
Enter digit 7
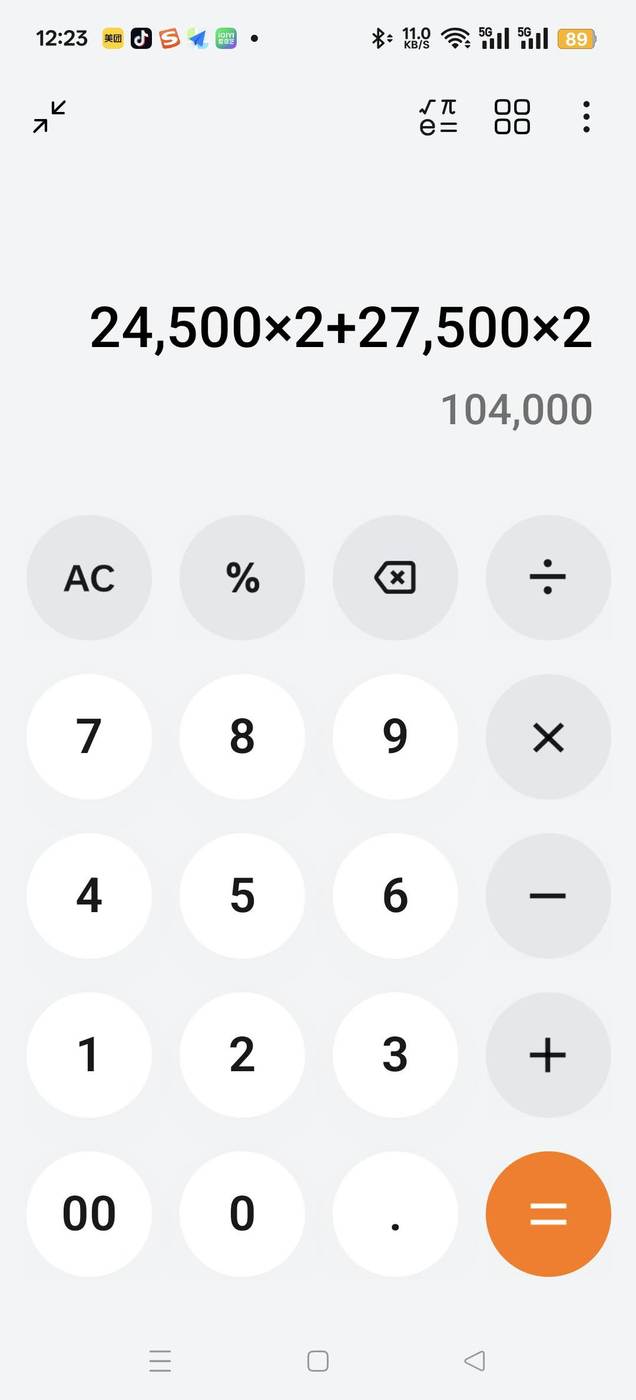[x=89, y=737]
